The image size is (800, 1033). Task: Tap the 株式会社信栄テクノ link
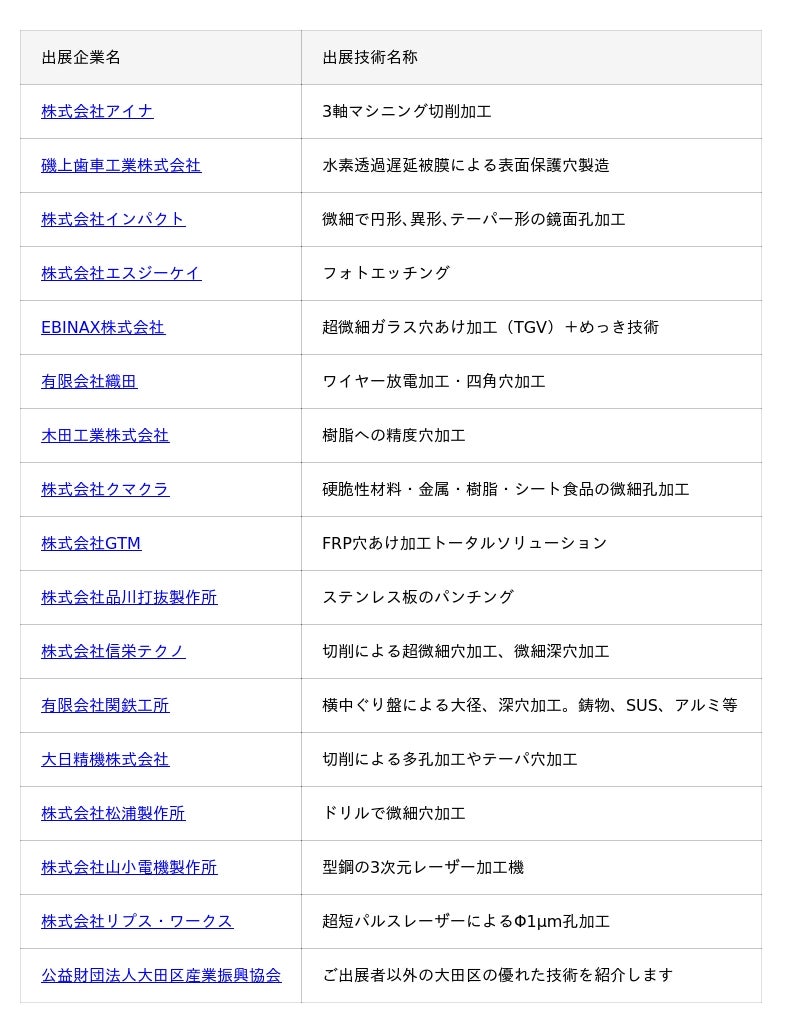113,652
